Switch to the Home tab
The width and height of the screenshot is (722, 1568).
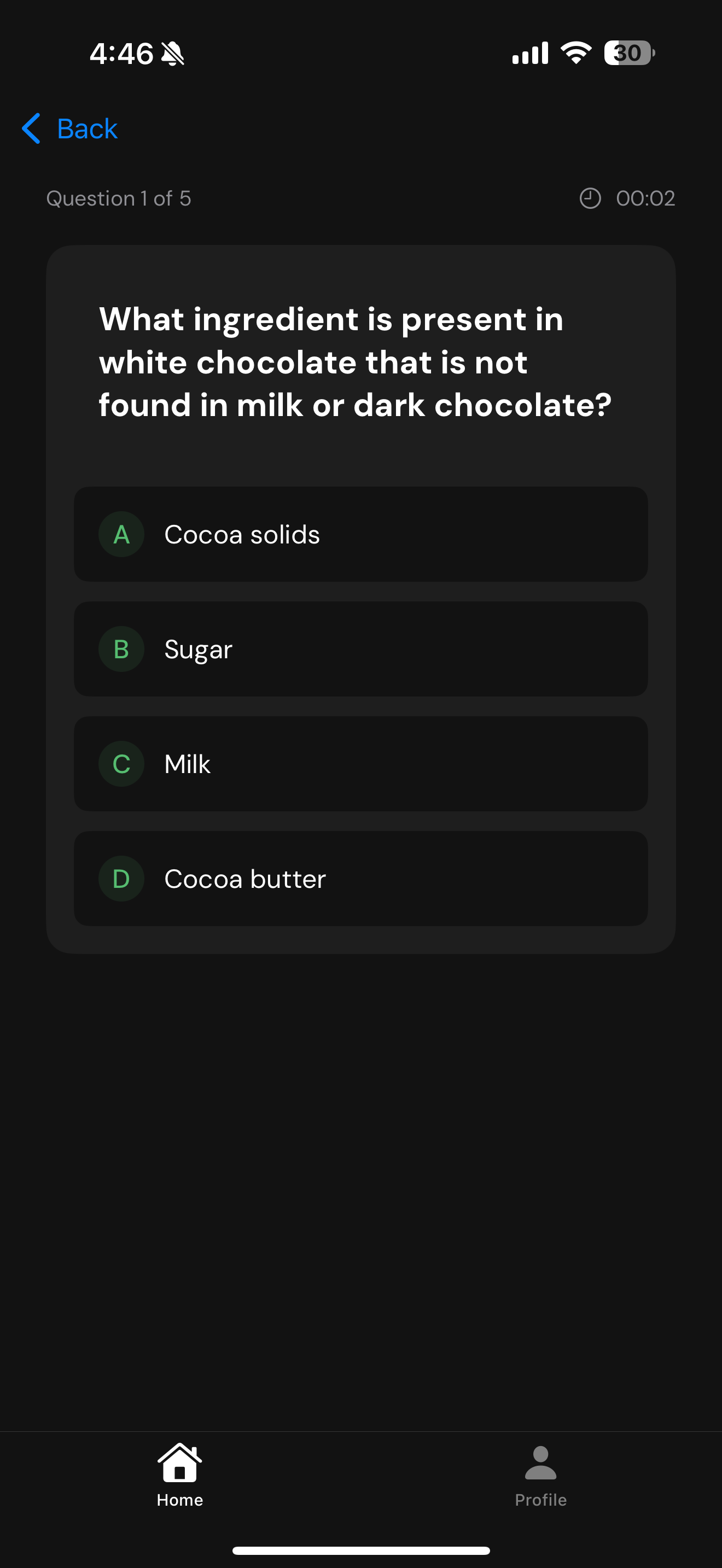click(179, 1476)
